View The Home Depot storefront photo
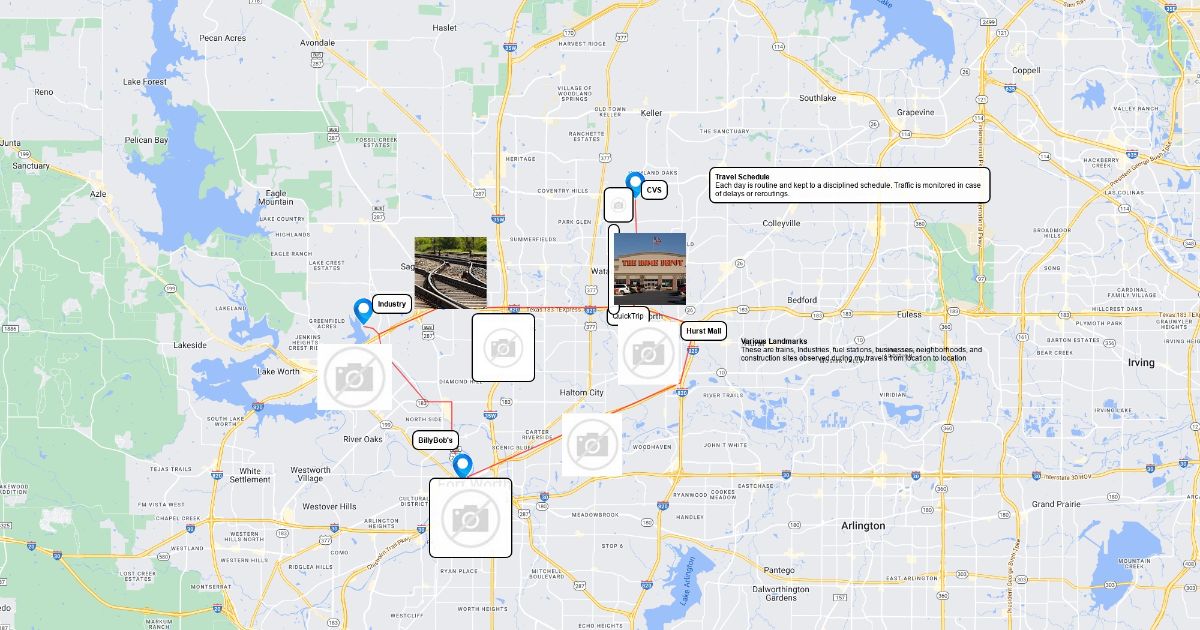Image resolution: width=1200 pixels, height=630 pixels. 650,269
